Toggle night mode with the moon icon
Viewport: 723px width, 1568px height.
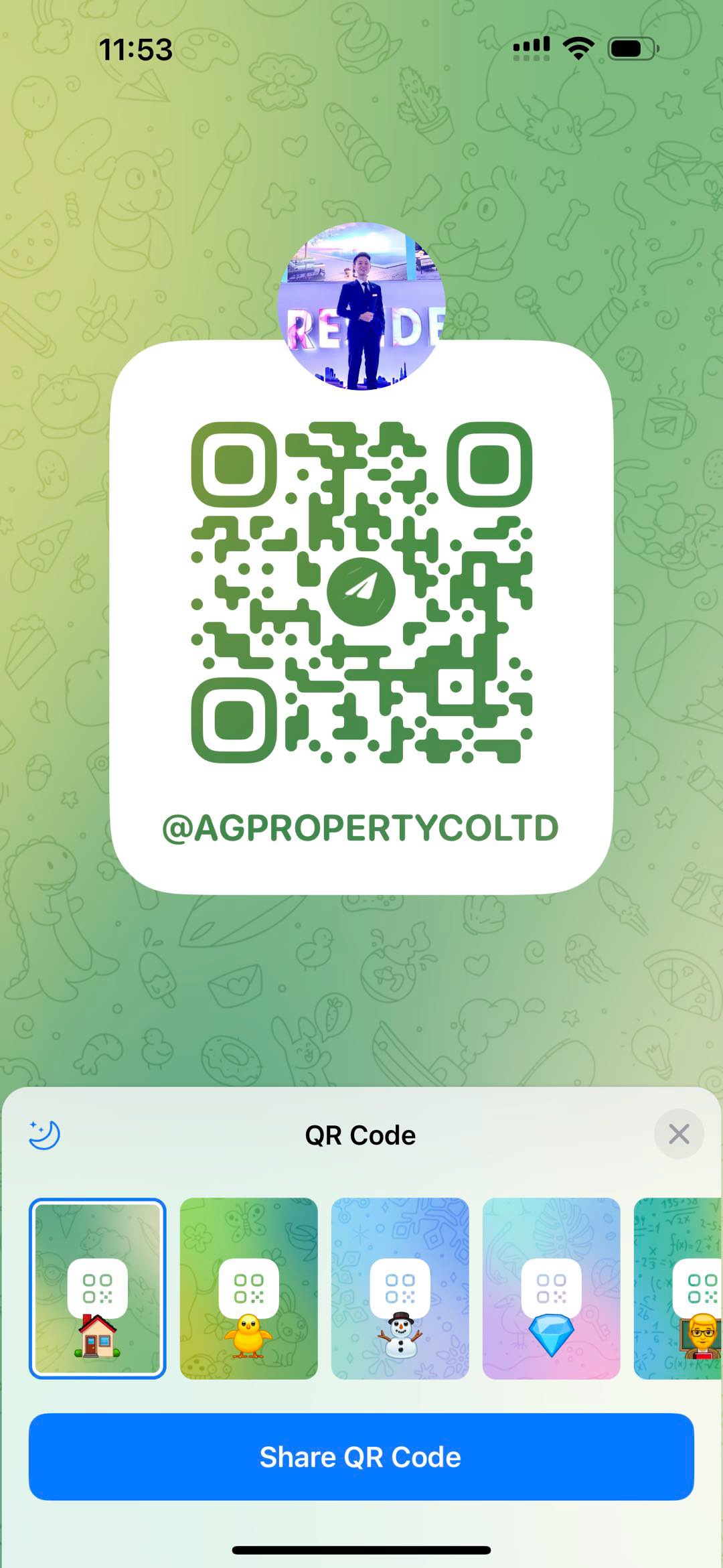pyautogui.click(x=45, y=1135)
